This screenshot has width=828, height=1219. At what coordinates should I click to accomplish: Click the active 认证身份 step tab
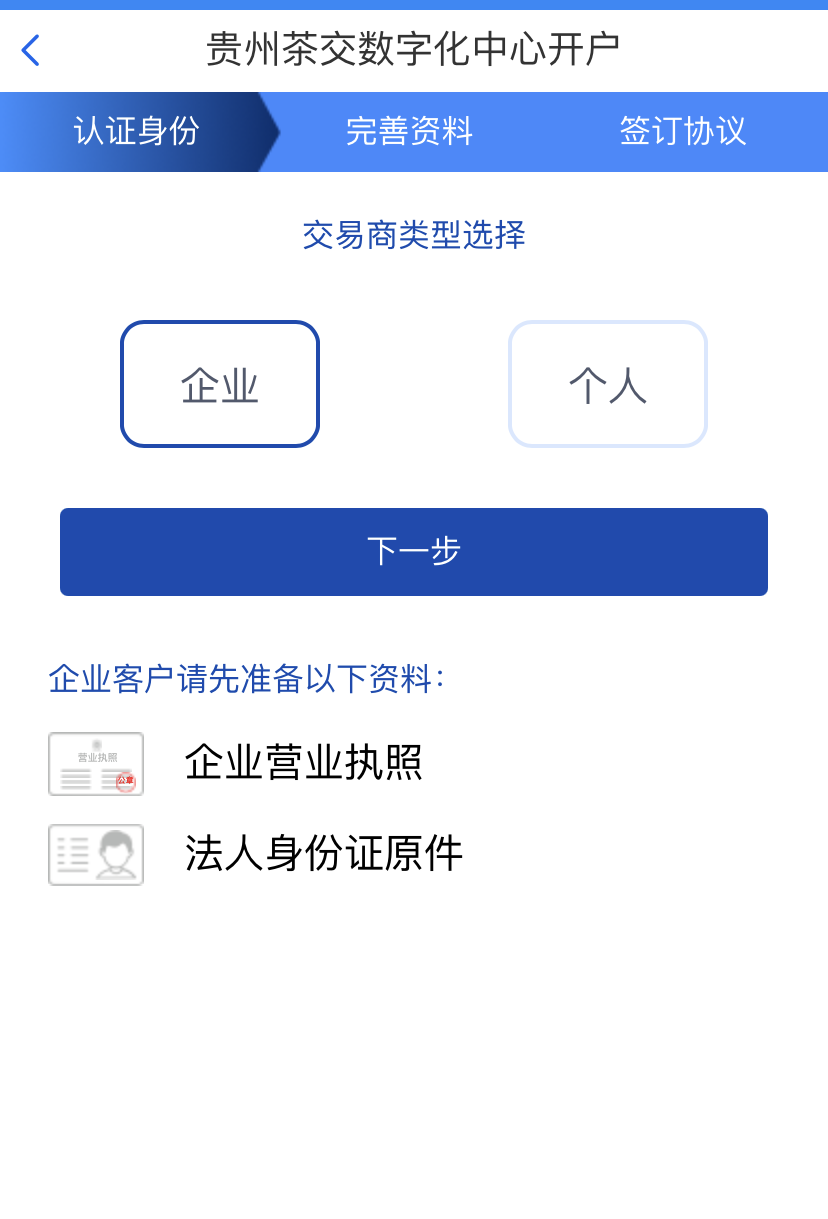(135, 131)
